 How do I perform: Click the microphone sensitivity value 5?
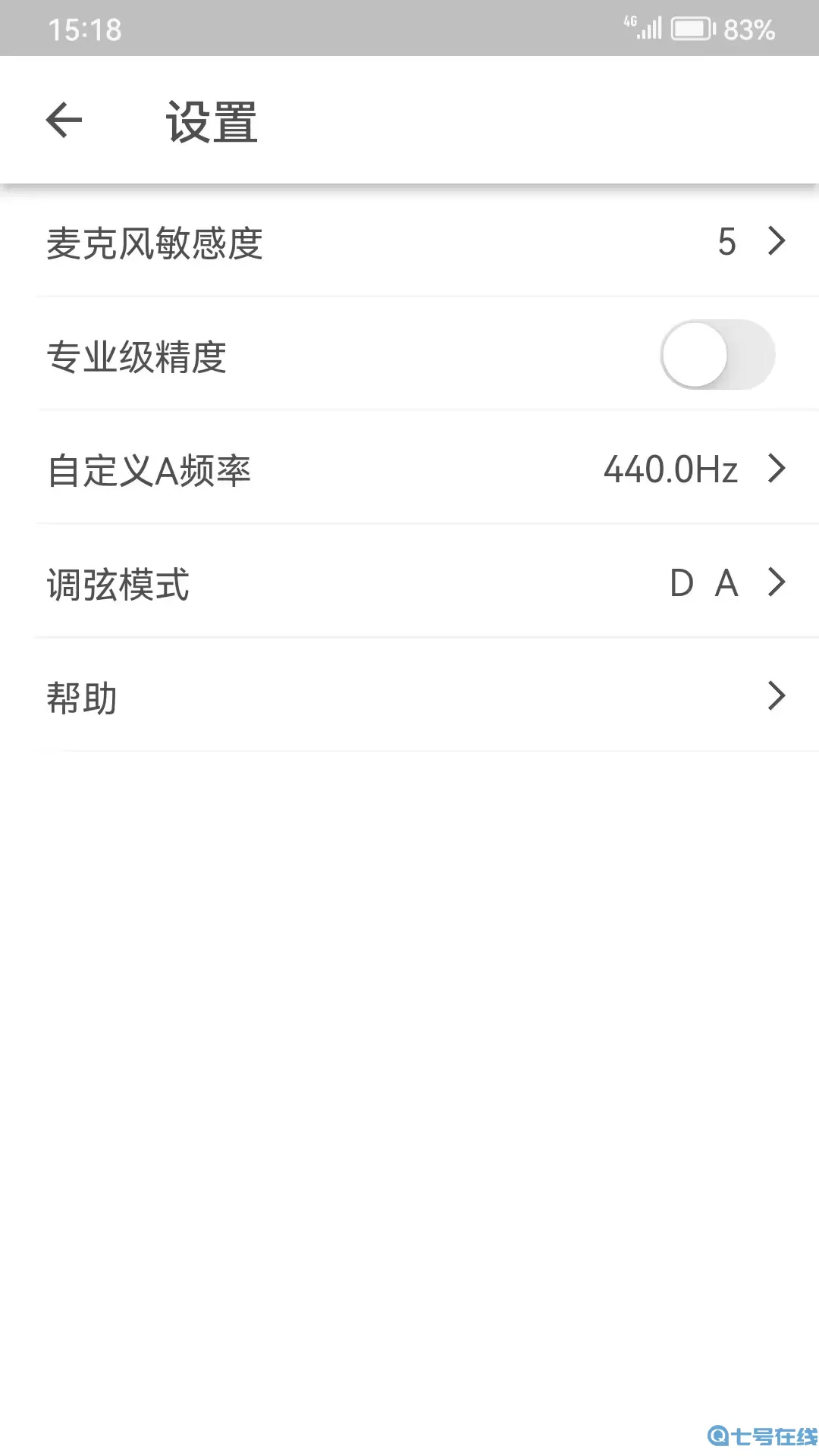pyautogui.click(x=726, y=241)
